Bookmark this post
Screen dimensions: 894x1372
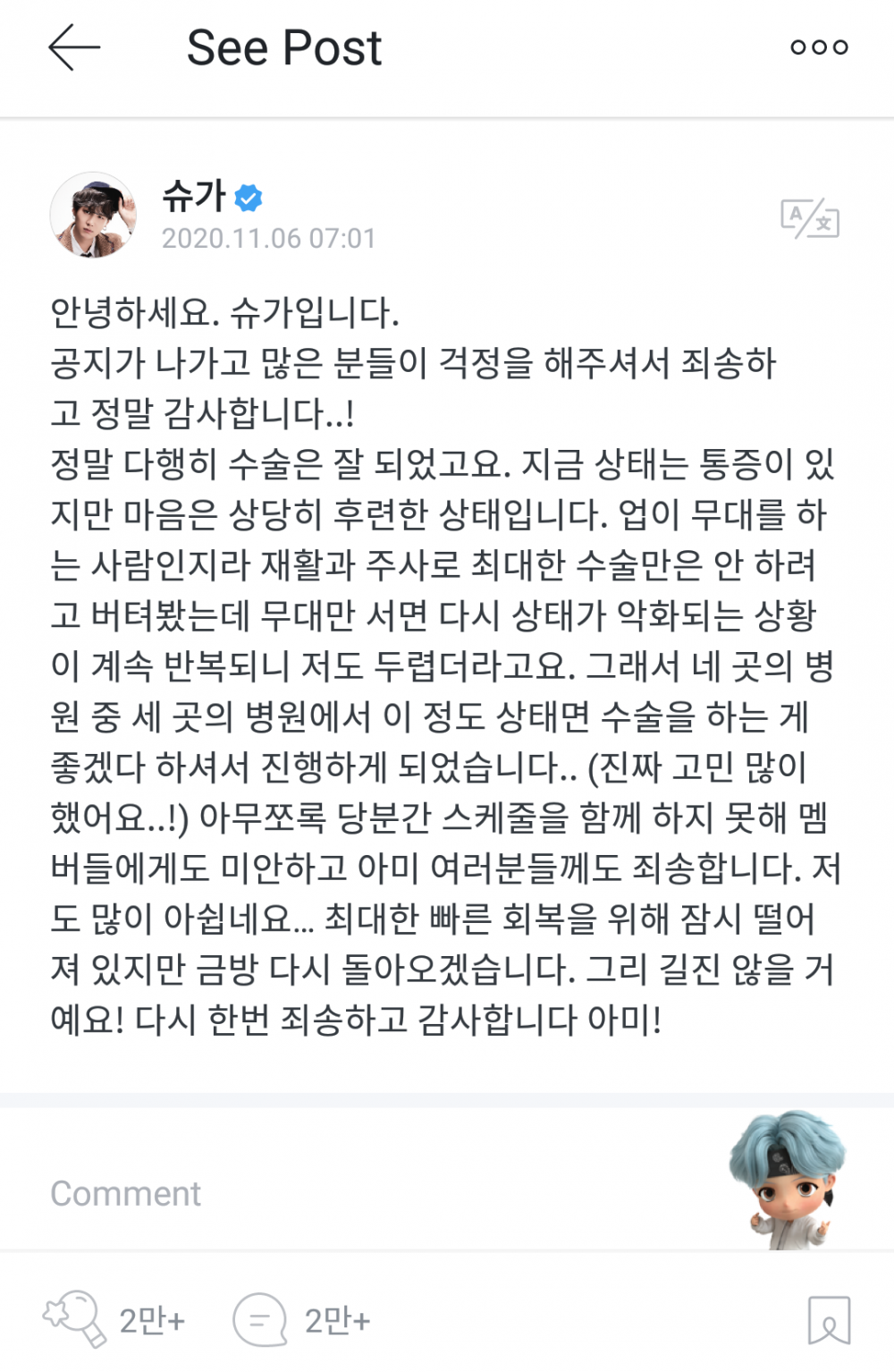click(829, 1320)
